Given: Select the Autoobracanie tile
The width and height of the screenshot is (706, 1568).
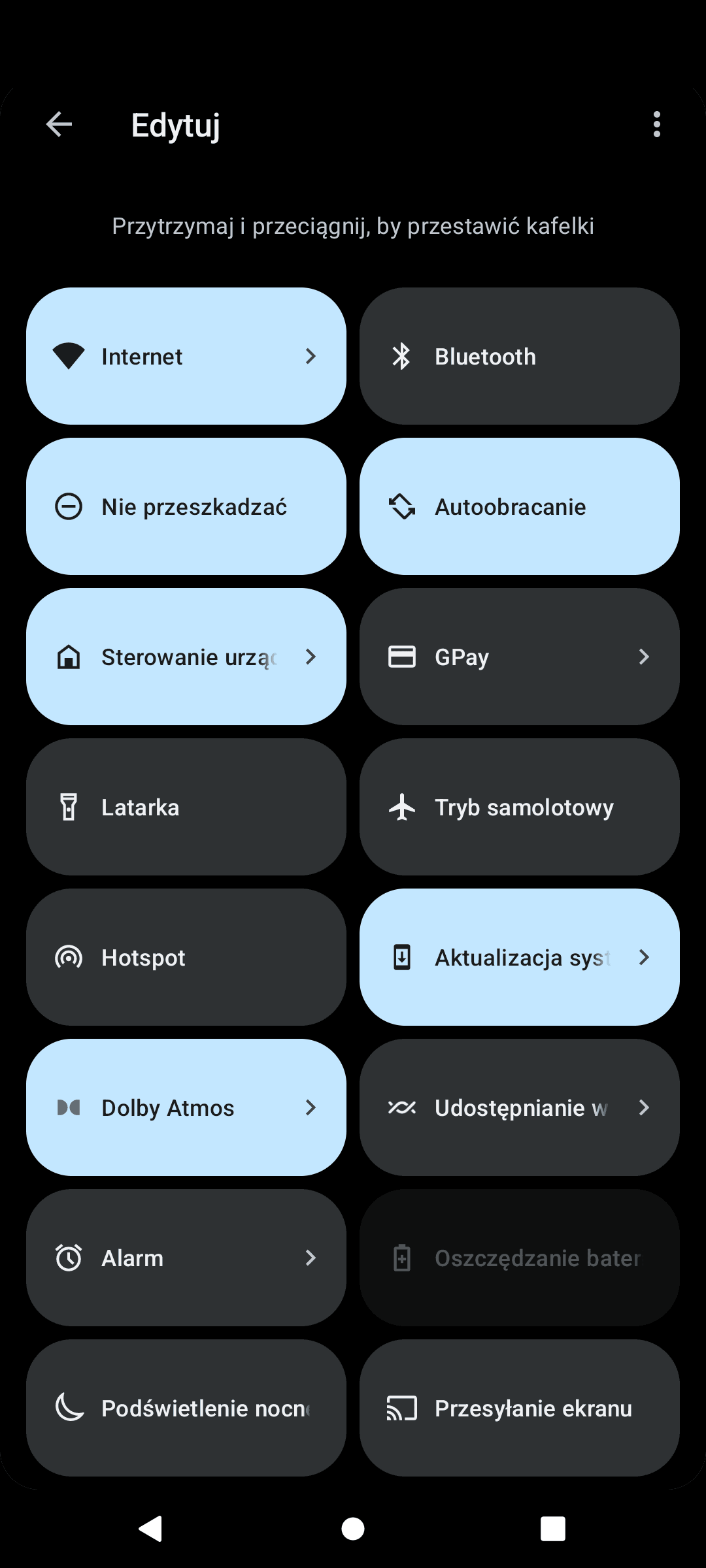Looking at the screenshot, I should coord(520,506).
